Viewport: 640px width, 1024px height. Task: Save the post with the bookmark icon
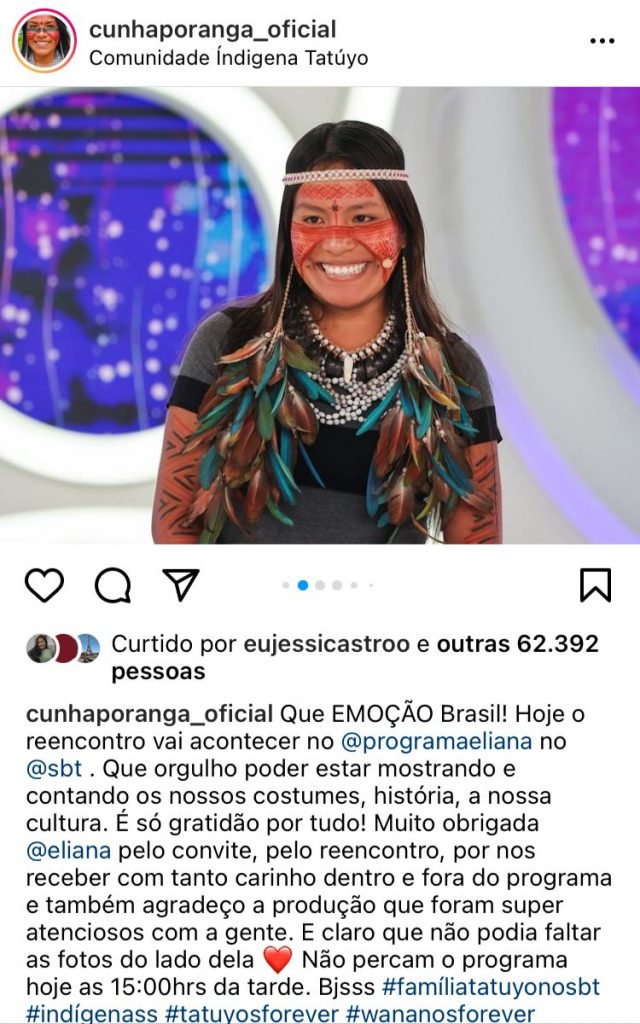(595, 585)
